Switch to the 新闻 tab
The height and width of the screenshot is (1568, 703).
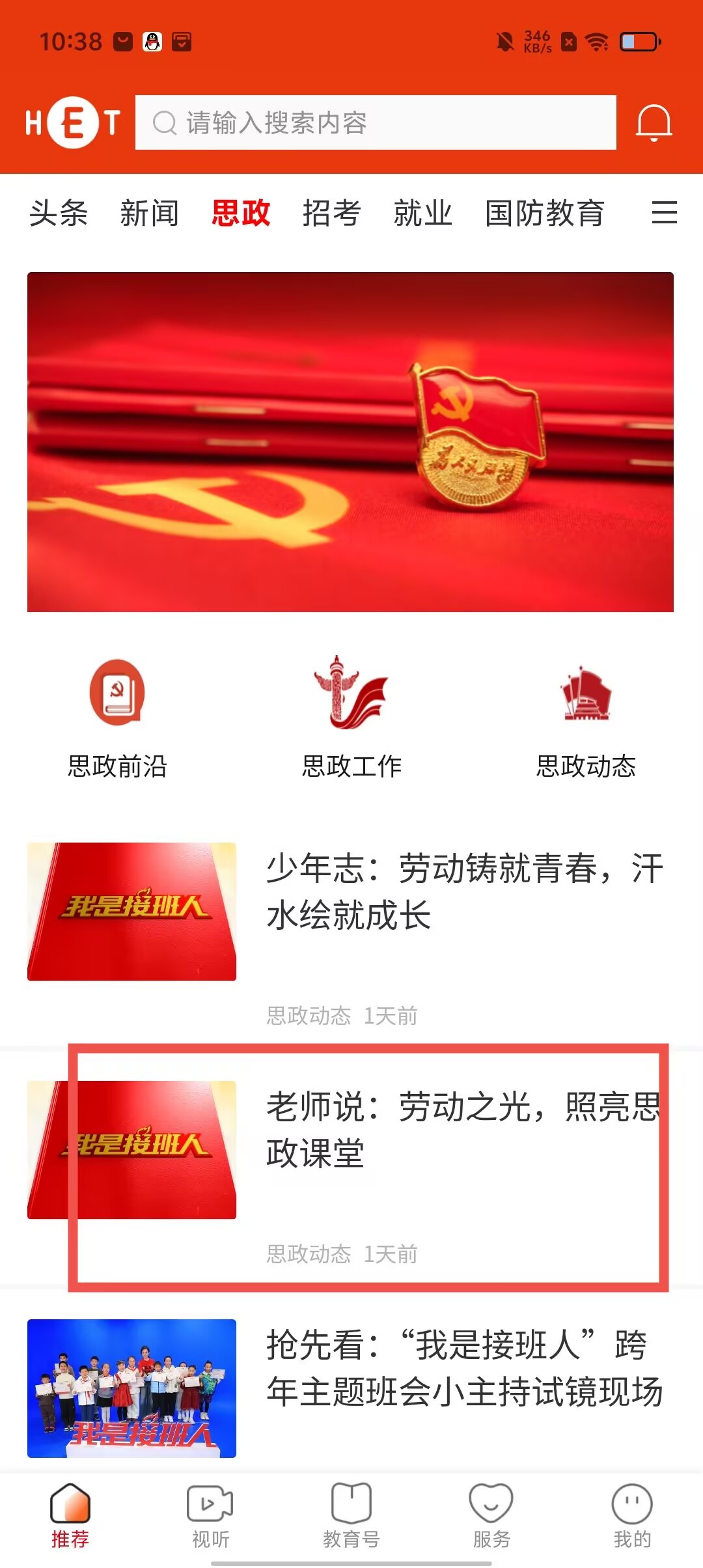tap(149, 213)
